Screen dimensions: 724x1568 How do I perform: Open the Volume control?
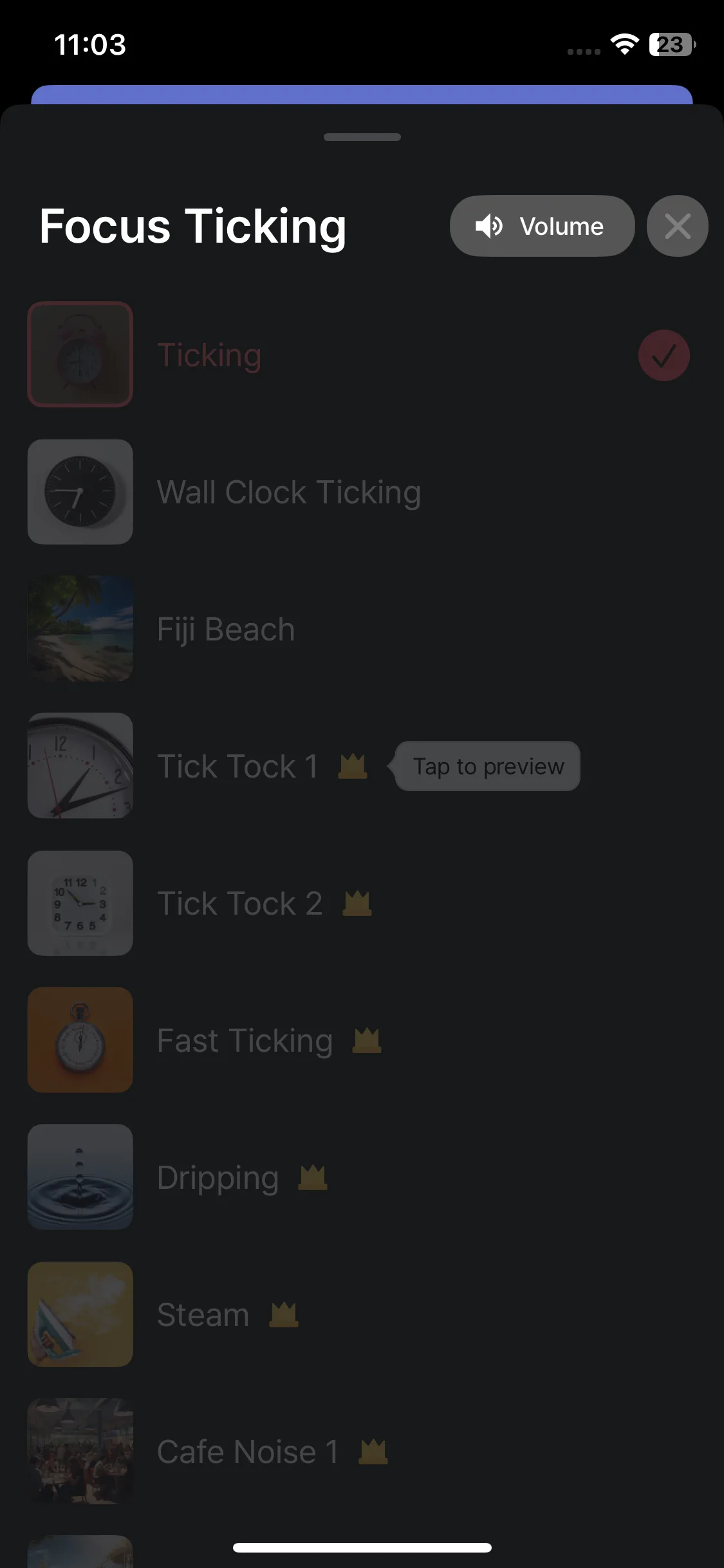point(542,226)
